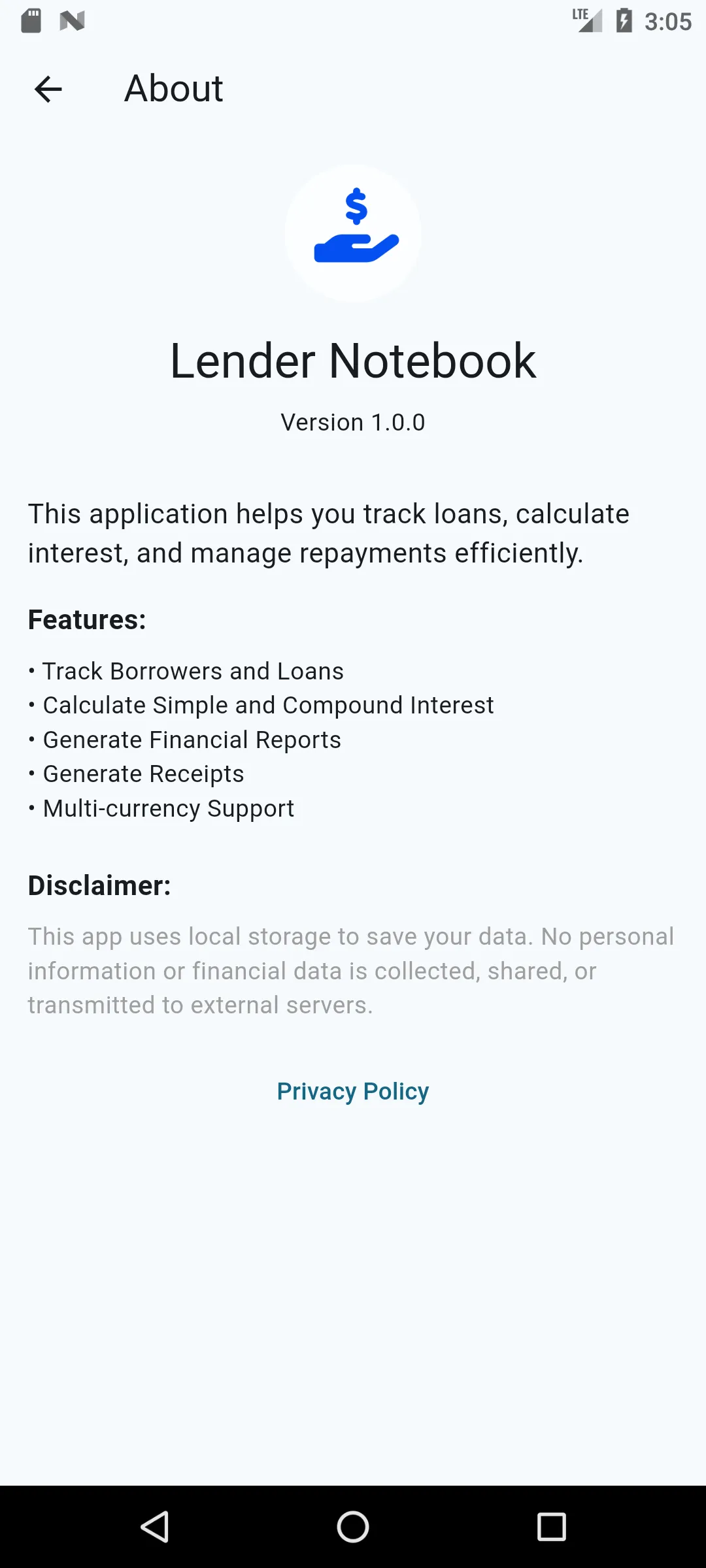Select the disclaimer paragraph text

pyautogui.click(x=351, y=970)
